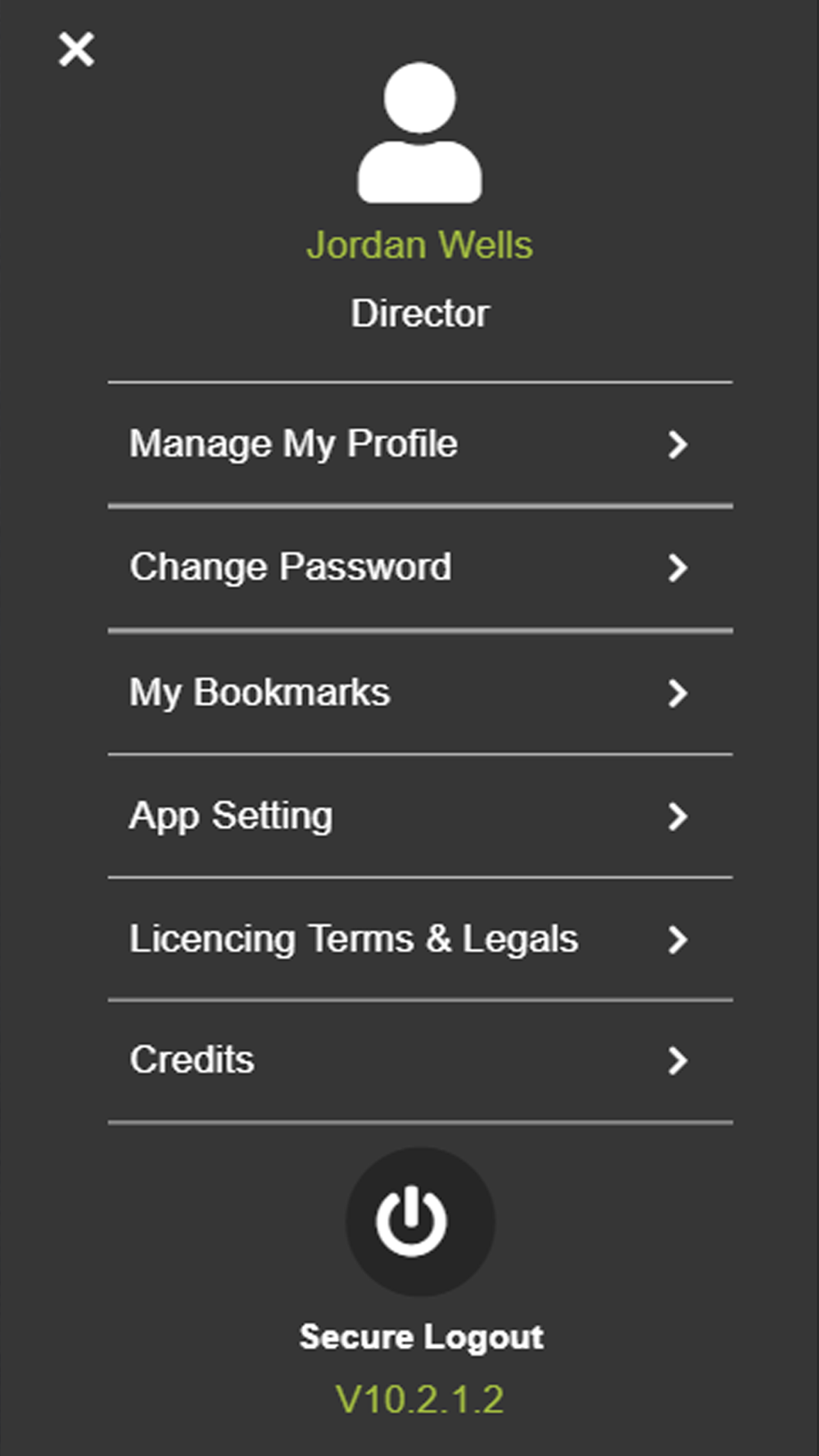Tap the Secure Logout power button
The height and width of the screenshot is (1456, 819).
click(420, 1222)
